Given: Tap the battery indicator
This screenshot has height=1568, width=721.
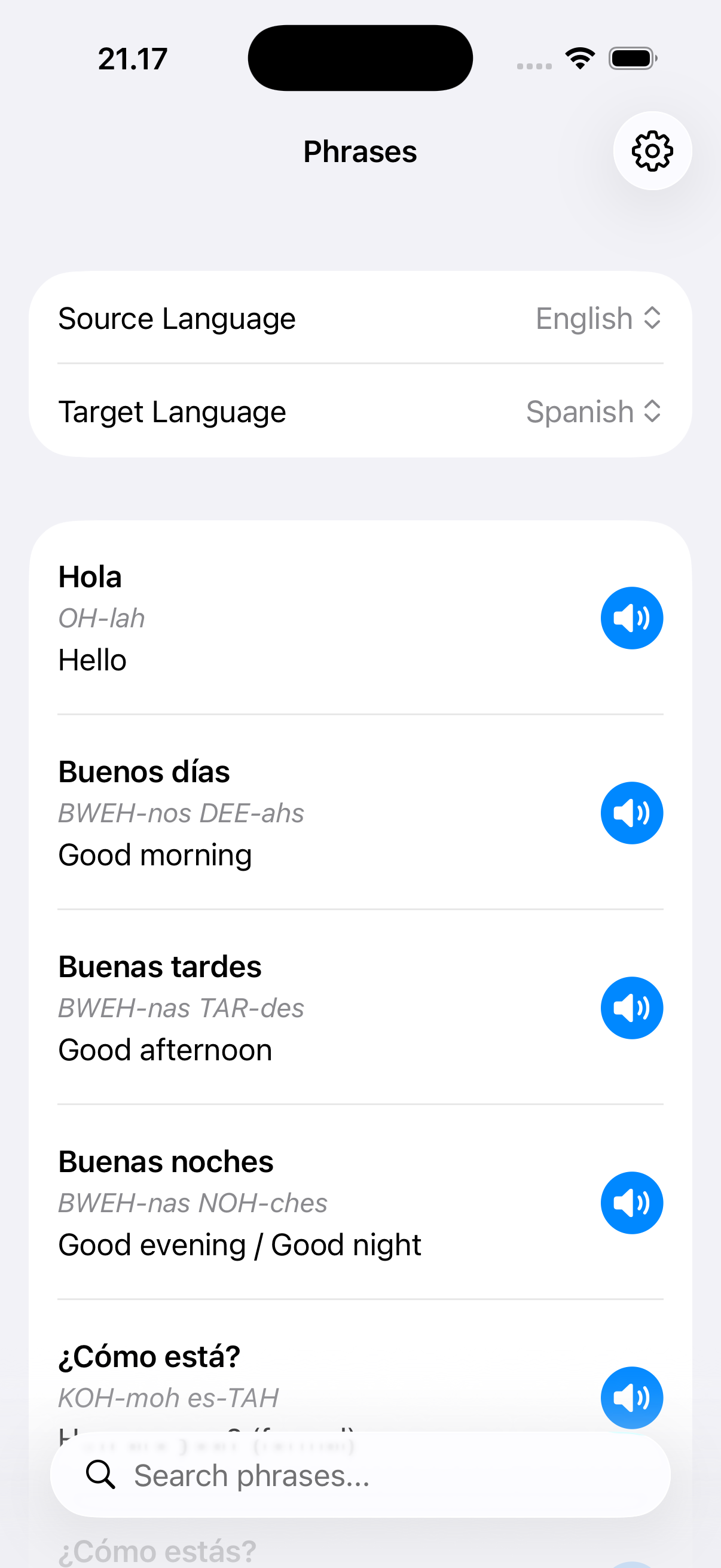Looking at the screenshot, I should [631, 57].
